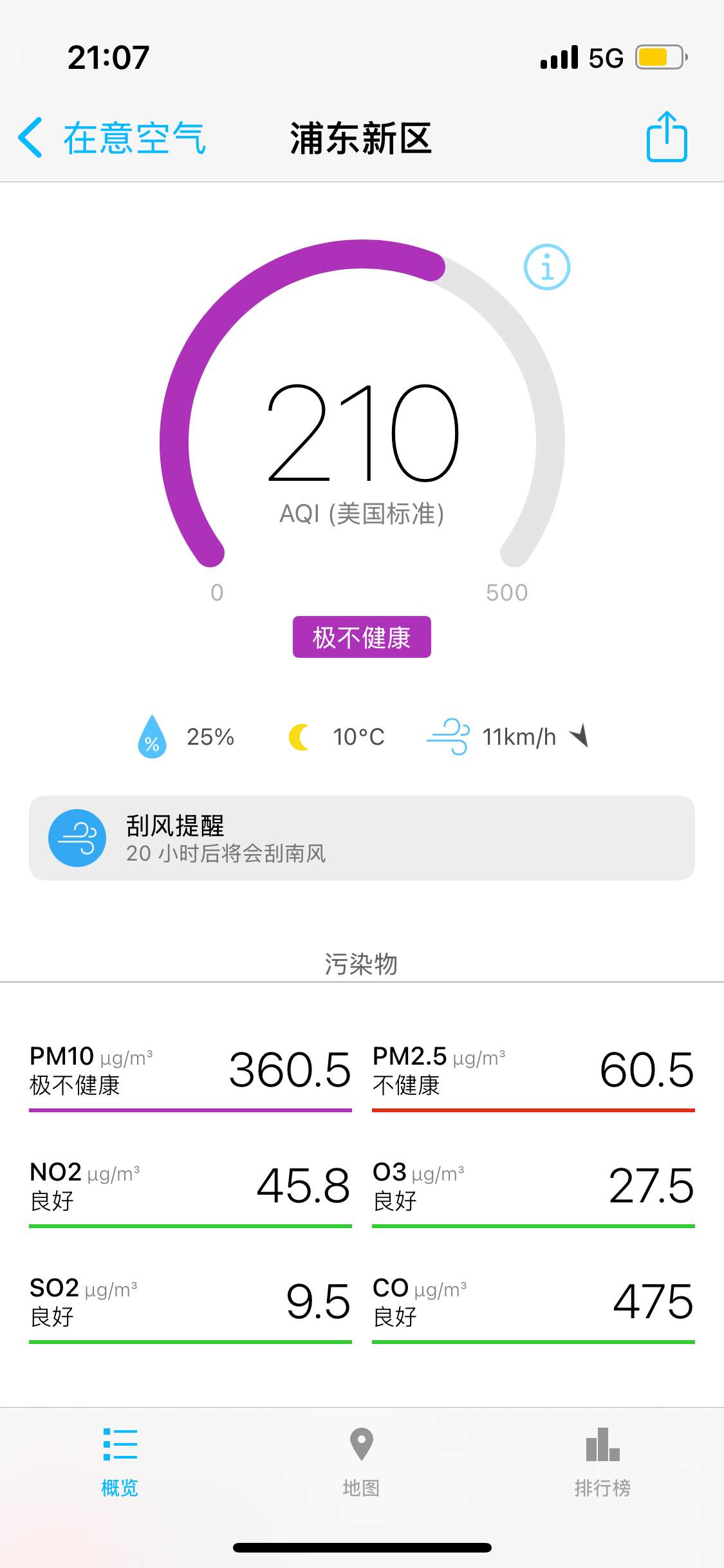The width and height of the screenshot is (724, 1568).
Task: Share the 浦东新区 air quality
Action: [x=666, y=137]
